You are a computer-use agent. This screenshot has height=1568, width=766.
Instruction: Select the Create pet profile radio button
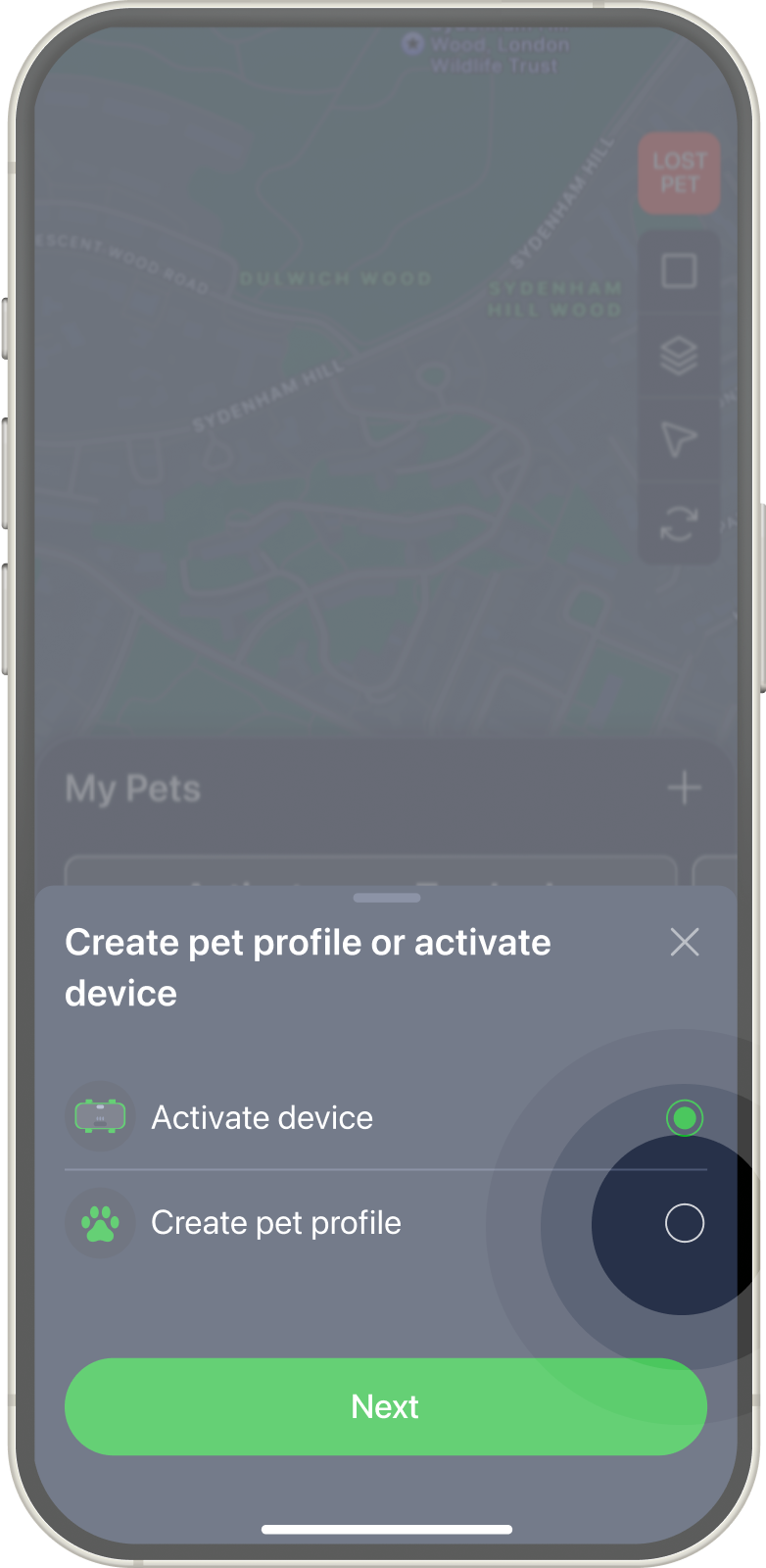click(x=684, y=1223)
